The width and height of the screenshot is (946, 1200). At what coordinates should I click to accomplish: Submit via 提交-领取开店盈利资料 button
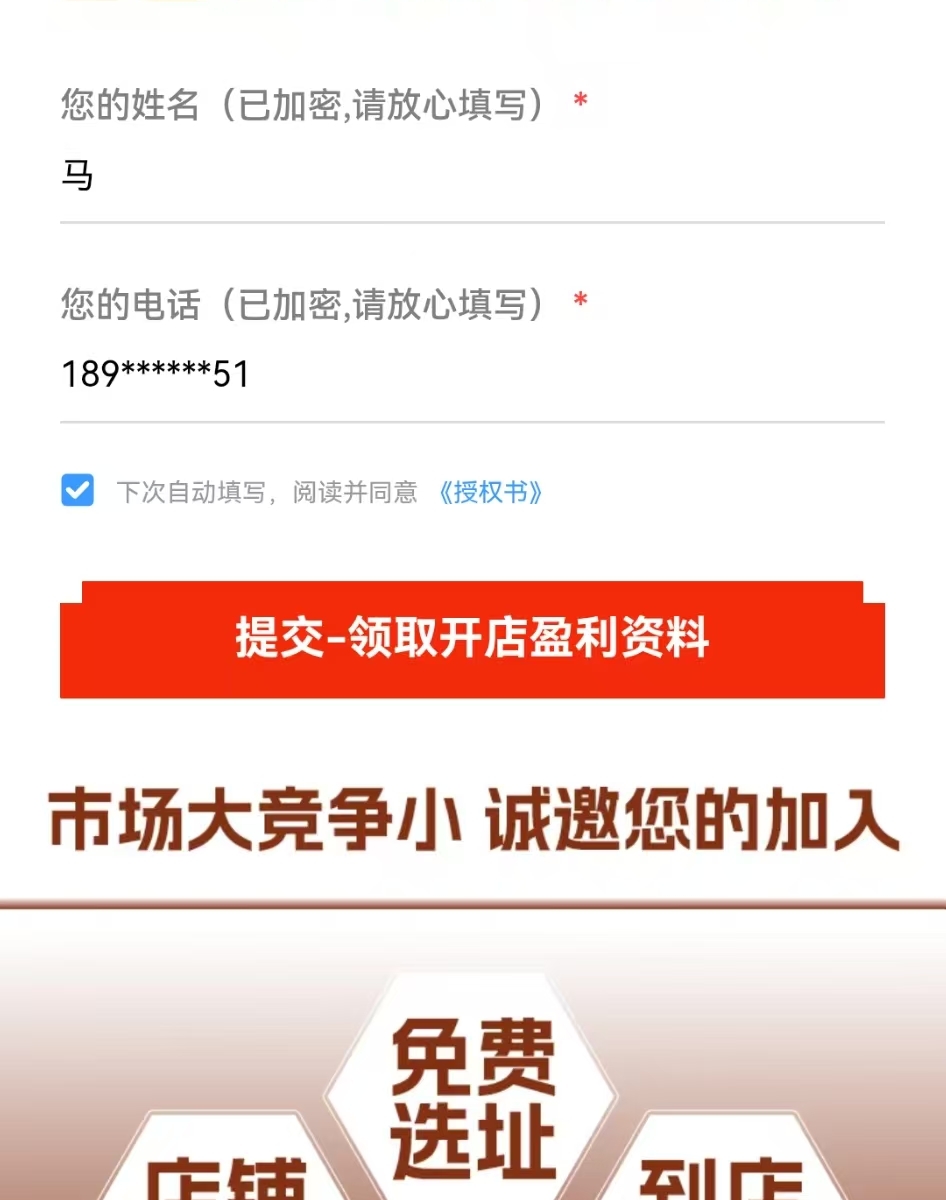[x=472, y=640]
